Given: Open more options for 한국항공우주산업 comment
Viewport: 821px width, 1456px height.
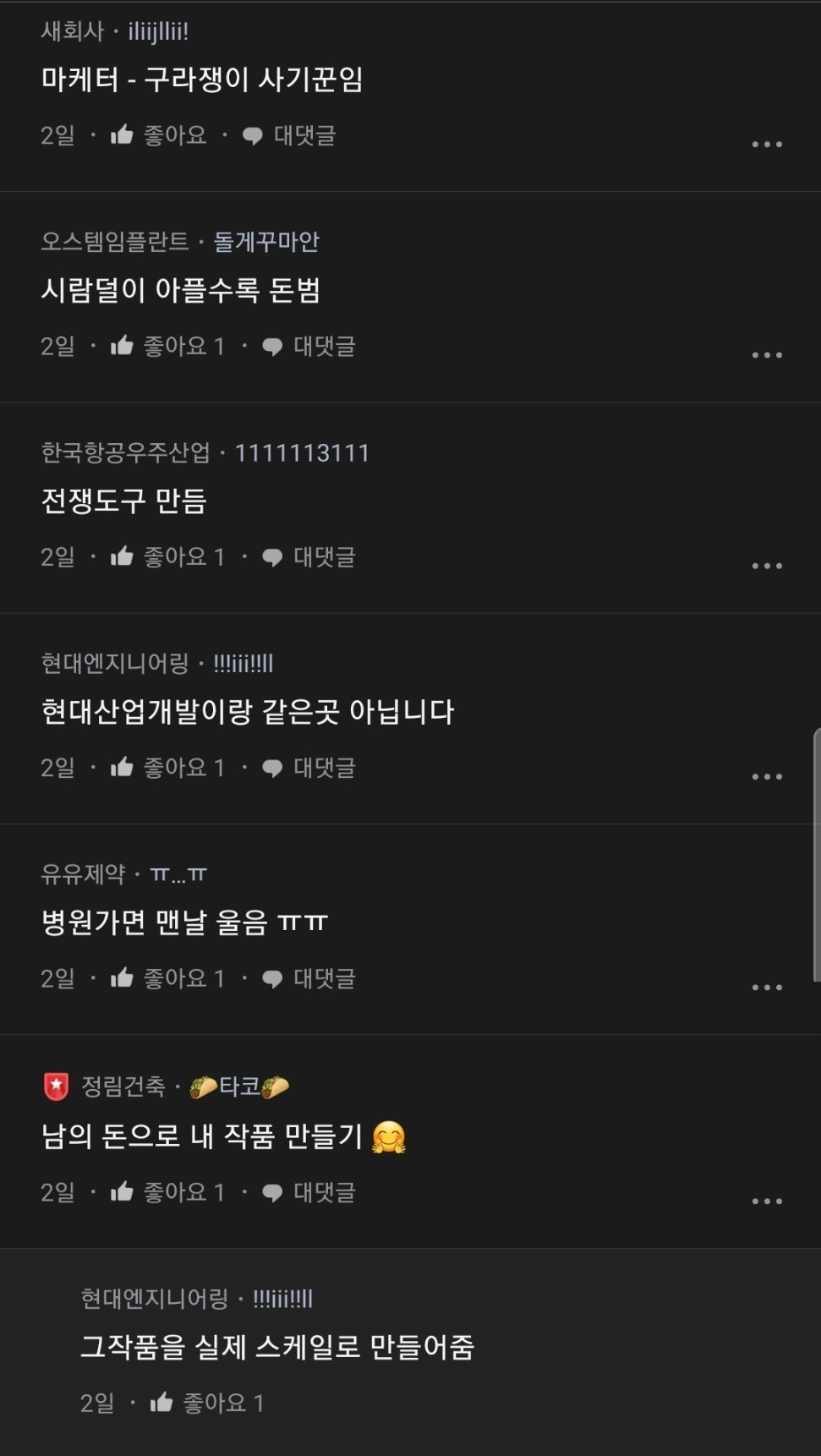Looking at the screenshot, I should tap(767, 566).
